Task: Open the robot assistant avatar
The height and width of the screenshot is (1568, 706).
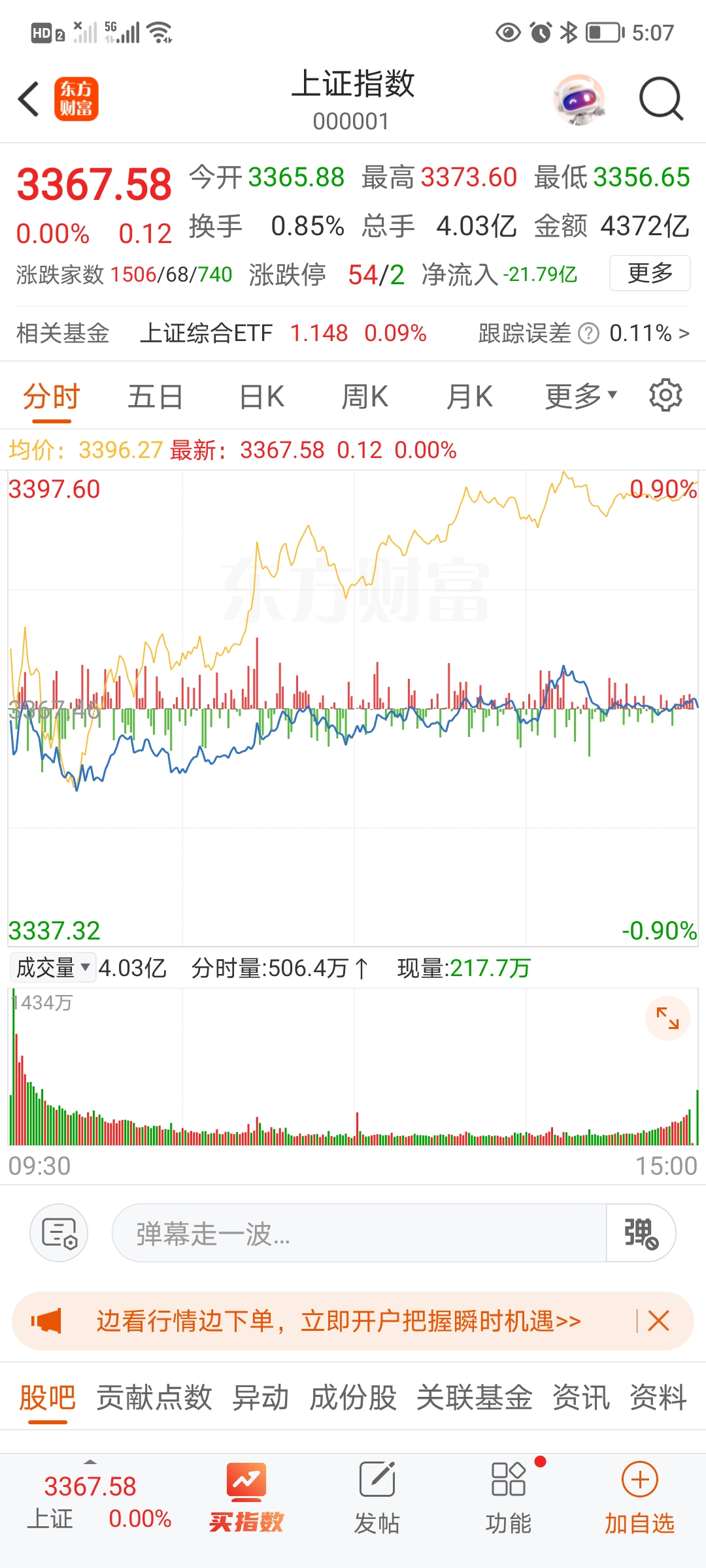Action: point(579,99)
